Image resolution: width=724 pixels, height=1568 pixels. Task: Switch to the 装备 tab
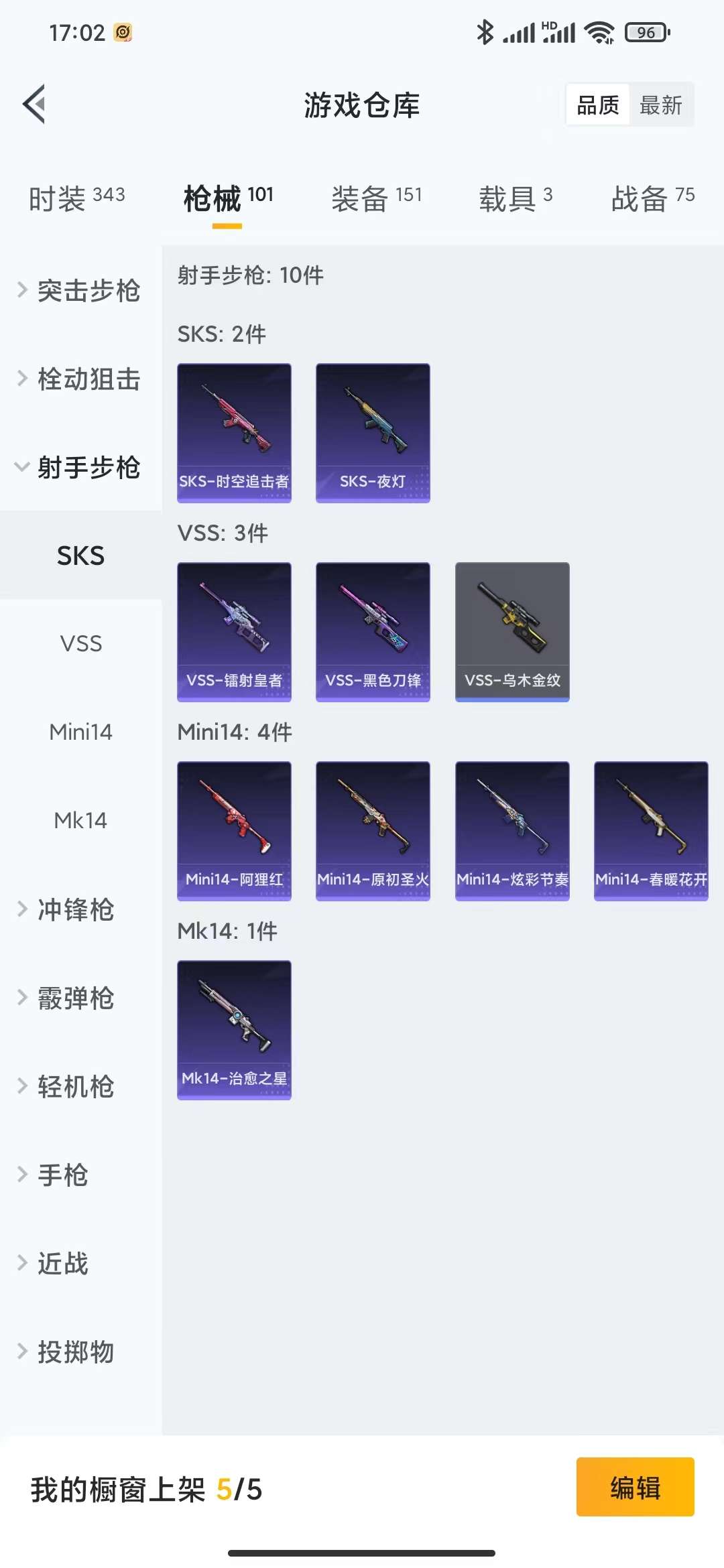pos(376,198)
